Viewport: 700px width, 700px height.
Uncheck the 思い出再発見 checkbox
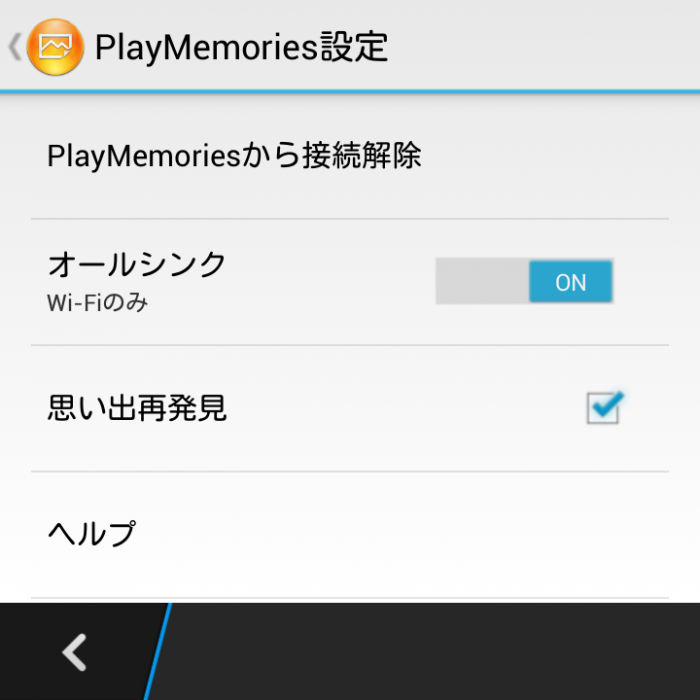(604, 408)
